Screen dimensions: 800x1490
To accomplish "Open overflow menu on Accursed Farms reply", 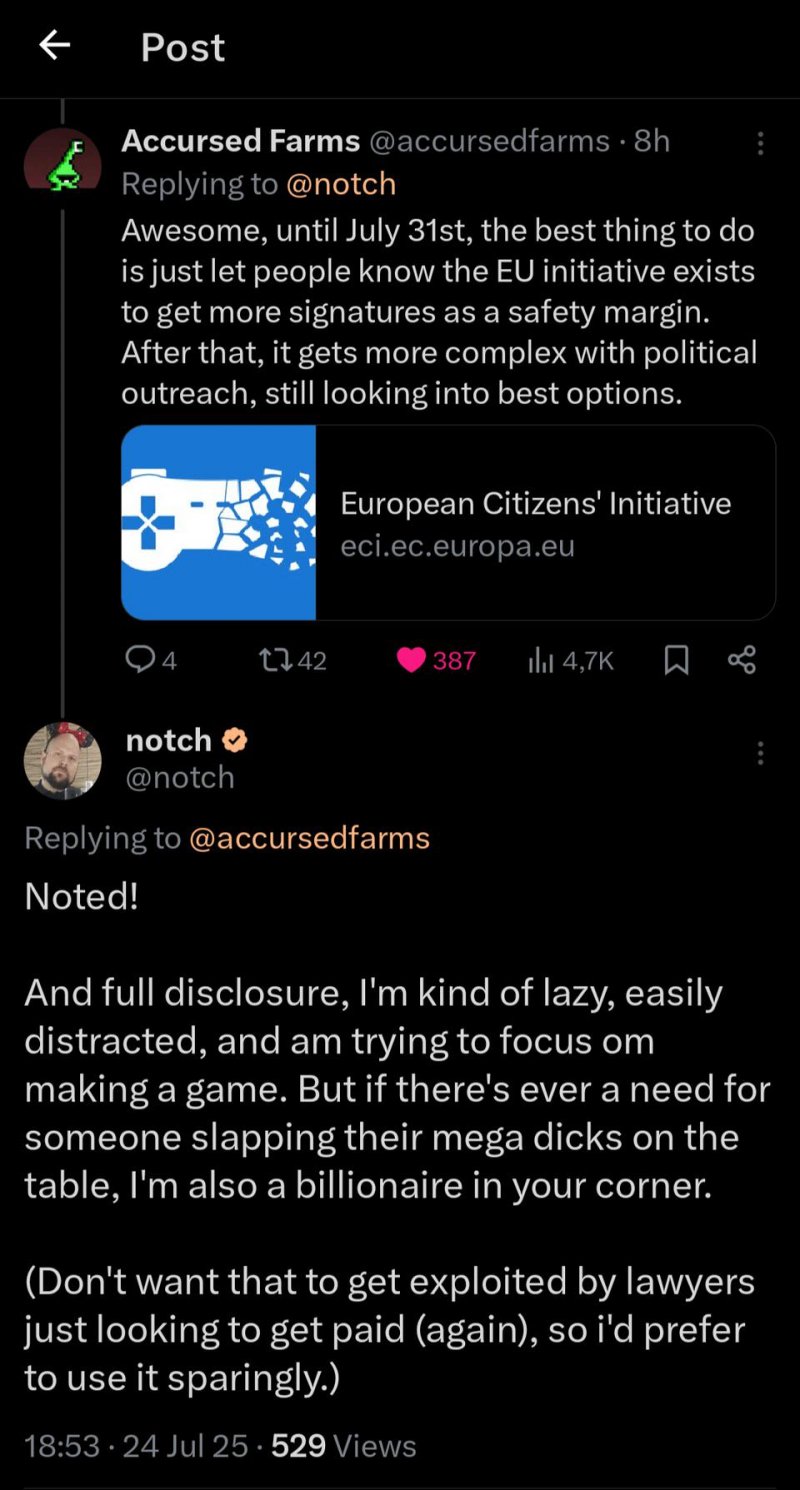I will coord(760,144).
